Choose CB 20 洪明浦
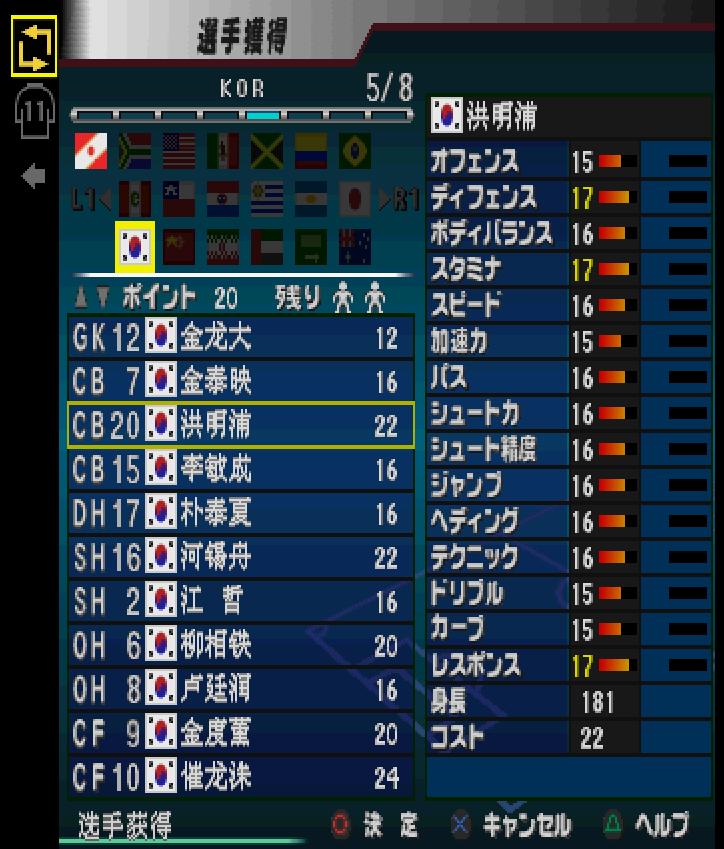 click(x=240, y=426)
